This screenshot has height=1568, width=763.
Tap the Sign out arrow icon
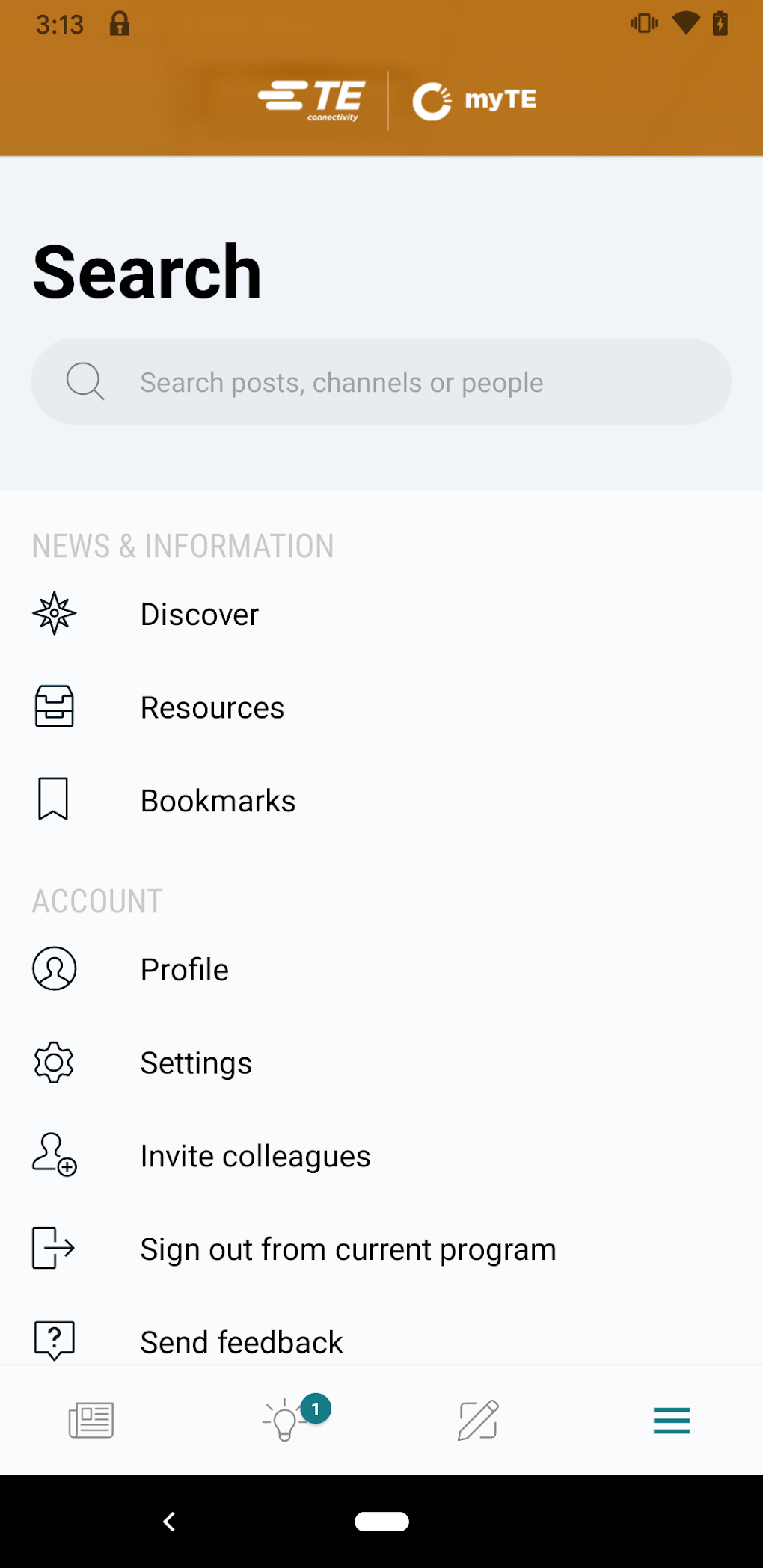point(53,1248)
